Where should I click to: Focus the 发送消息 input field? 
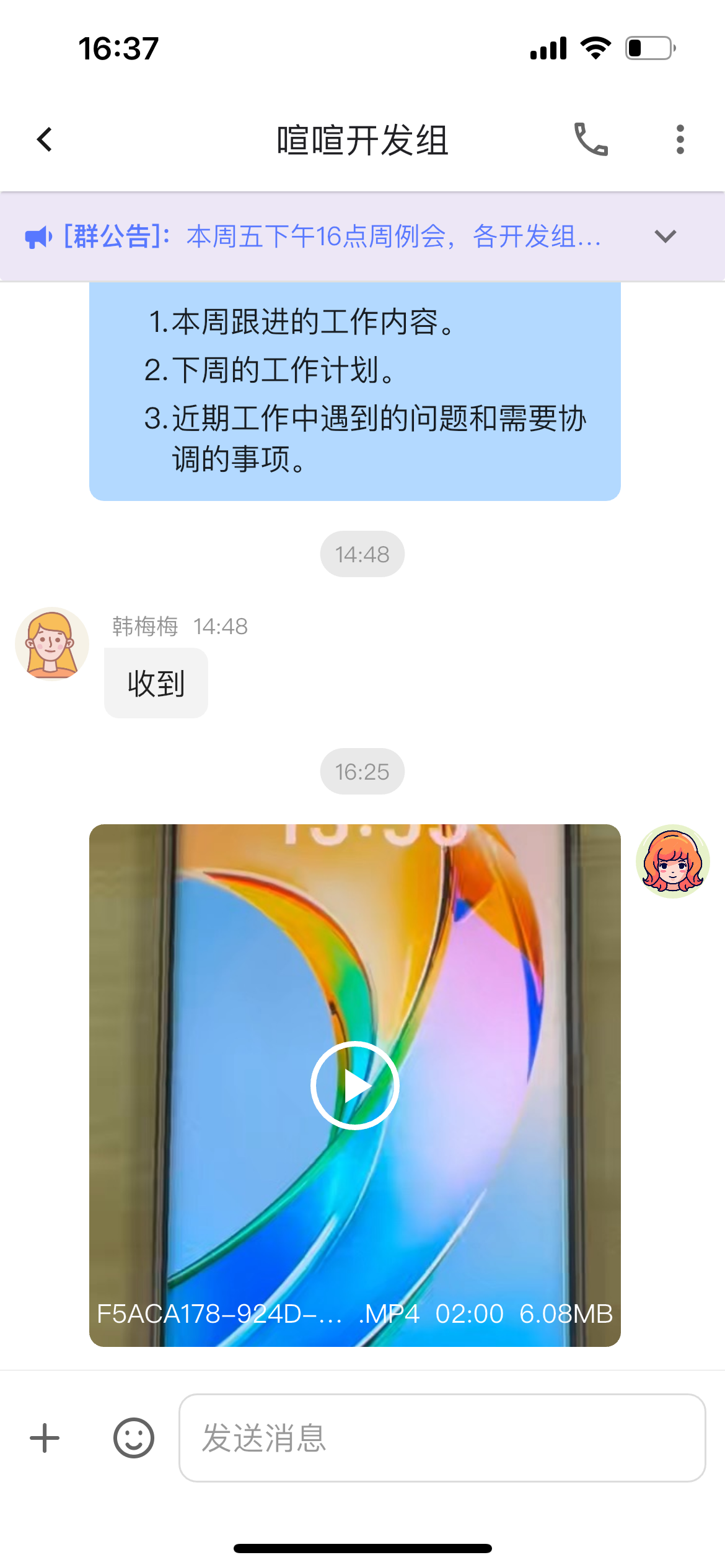[442, 1437]
